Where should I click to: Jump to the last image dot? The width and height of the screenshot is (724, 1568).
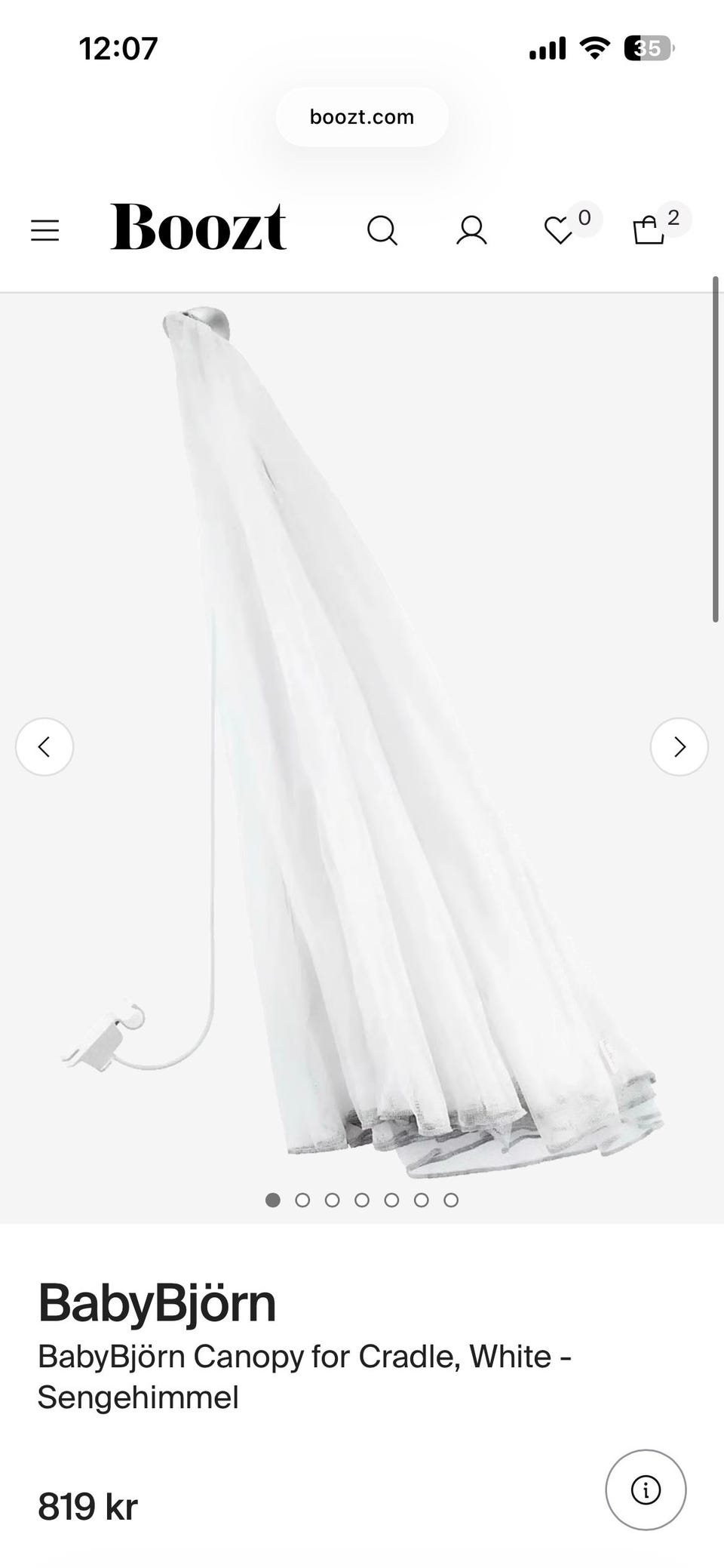pos(451,1200)
